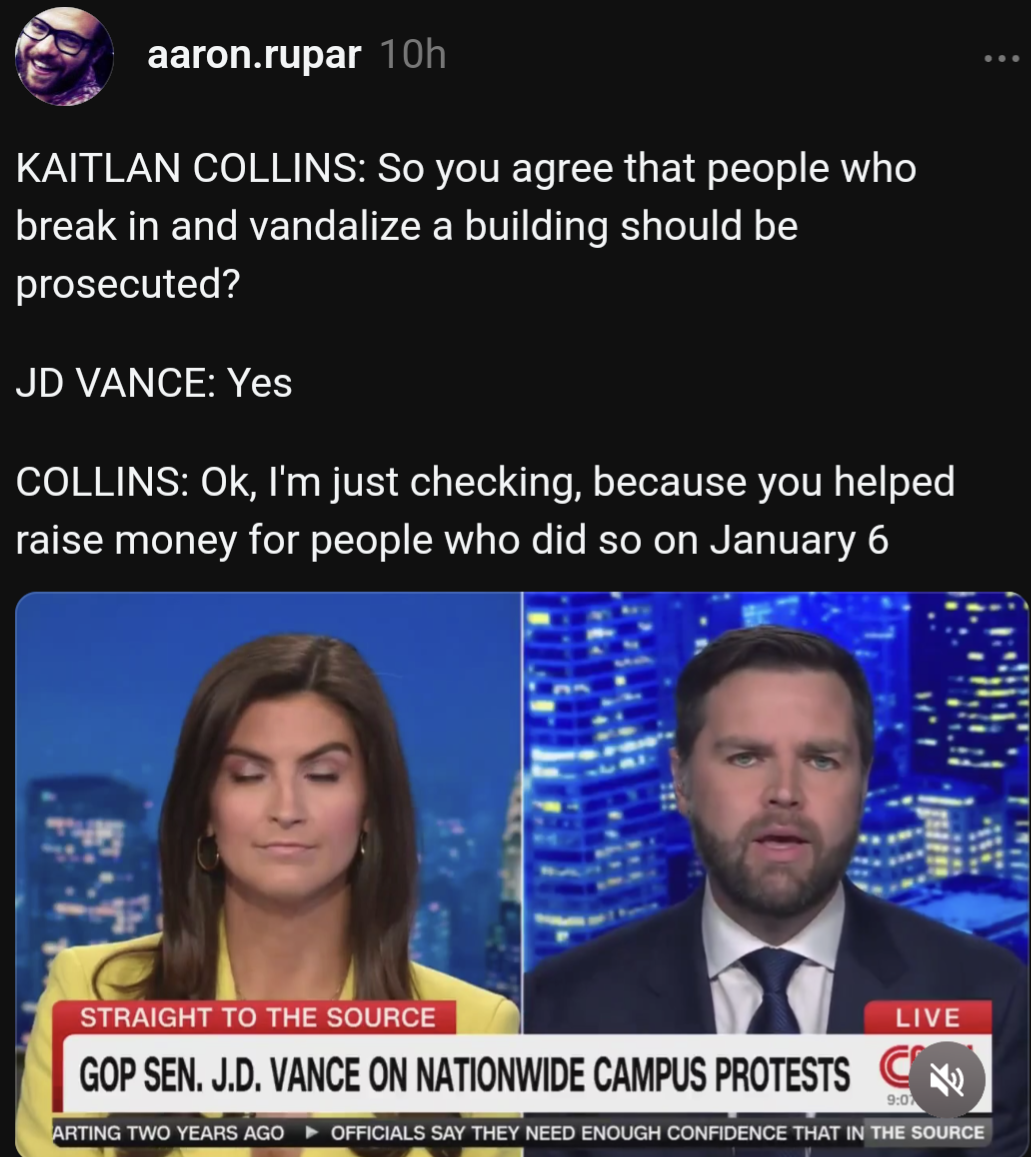1031x1157 pixels.
Task: Open aaron.rupar's profile picture
Action: 63,56
